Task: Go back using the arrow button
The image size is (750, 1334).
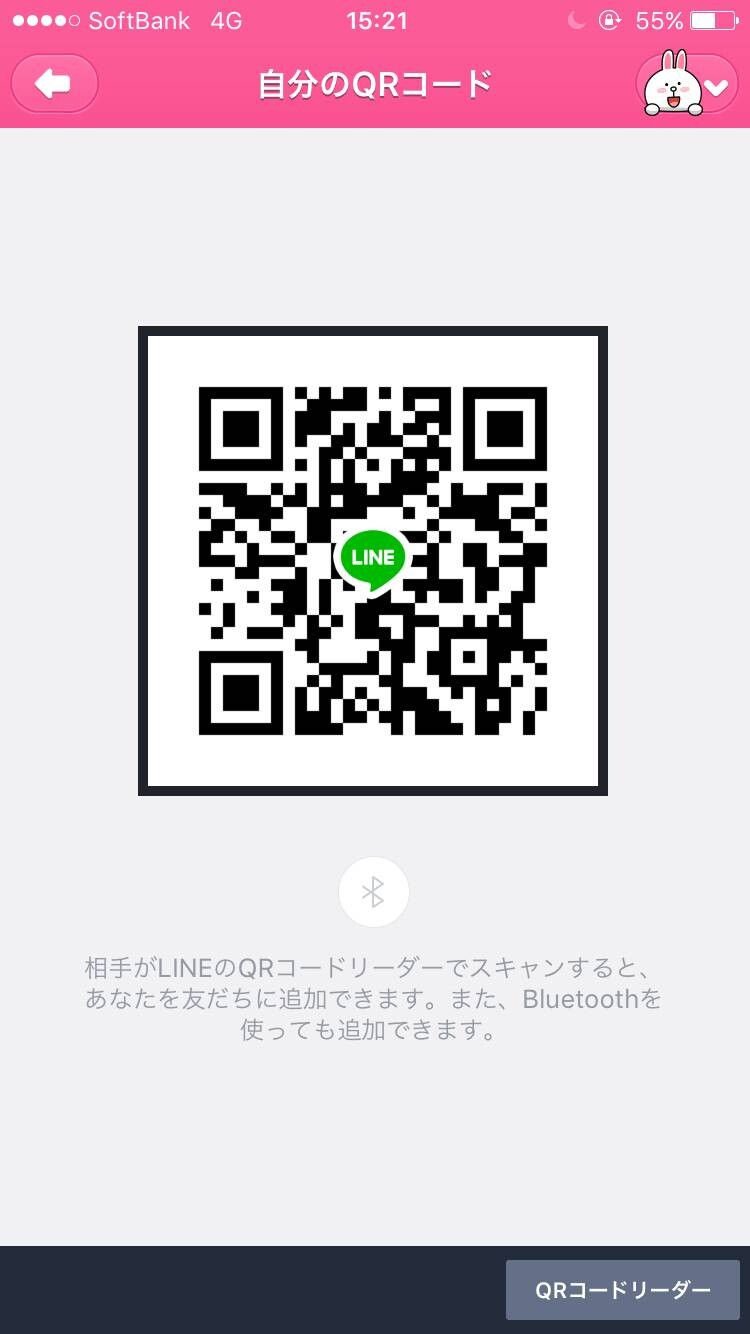Action: [55, 84]
